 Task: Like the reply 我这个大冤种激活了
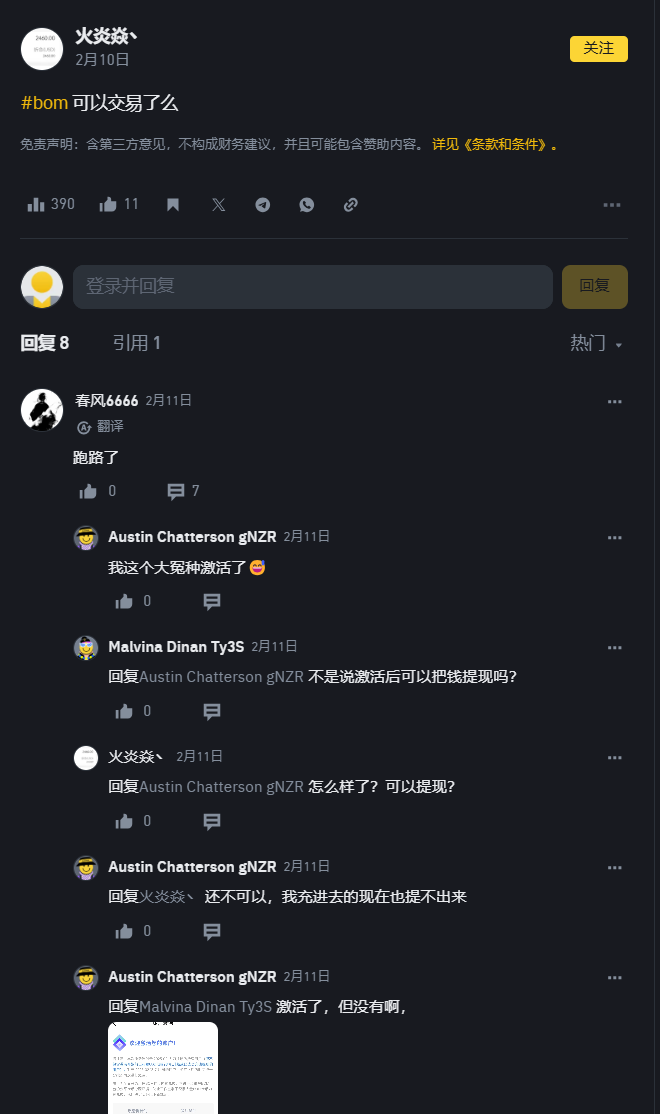(133, 601)
